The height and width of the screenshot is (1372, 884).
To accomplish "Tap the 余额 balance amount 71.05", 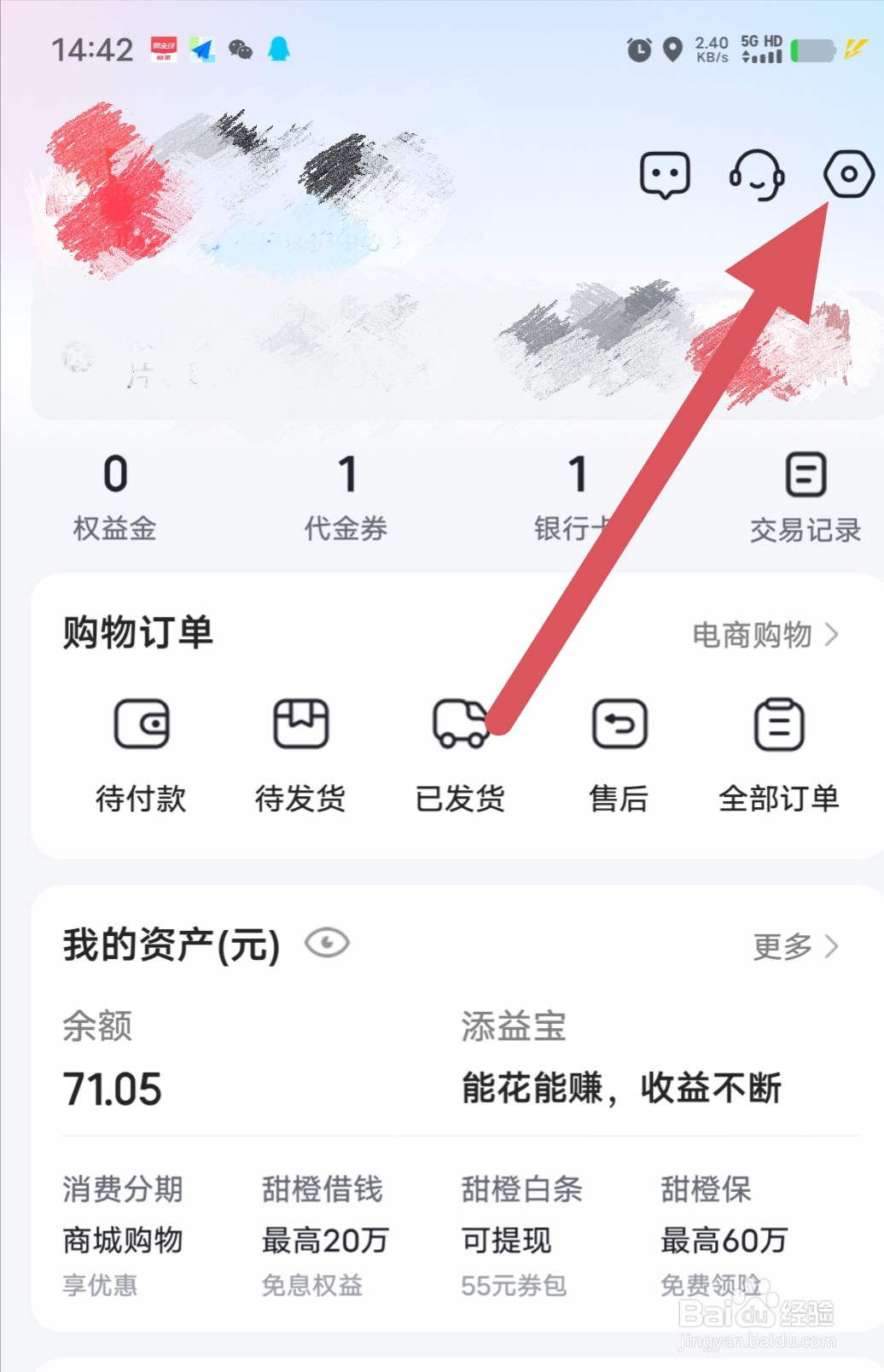I will (113, 1088).
